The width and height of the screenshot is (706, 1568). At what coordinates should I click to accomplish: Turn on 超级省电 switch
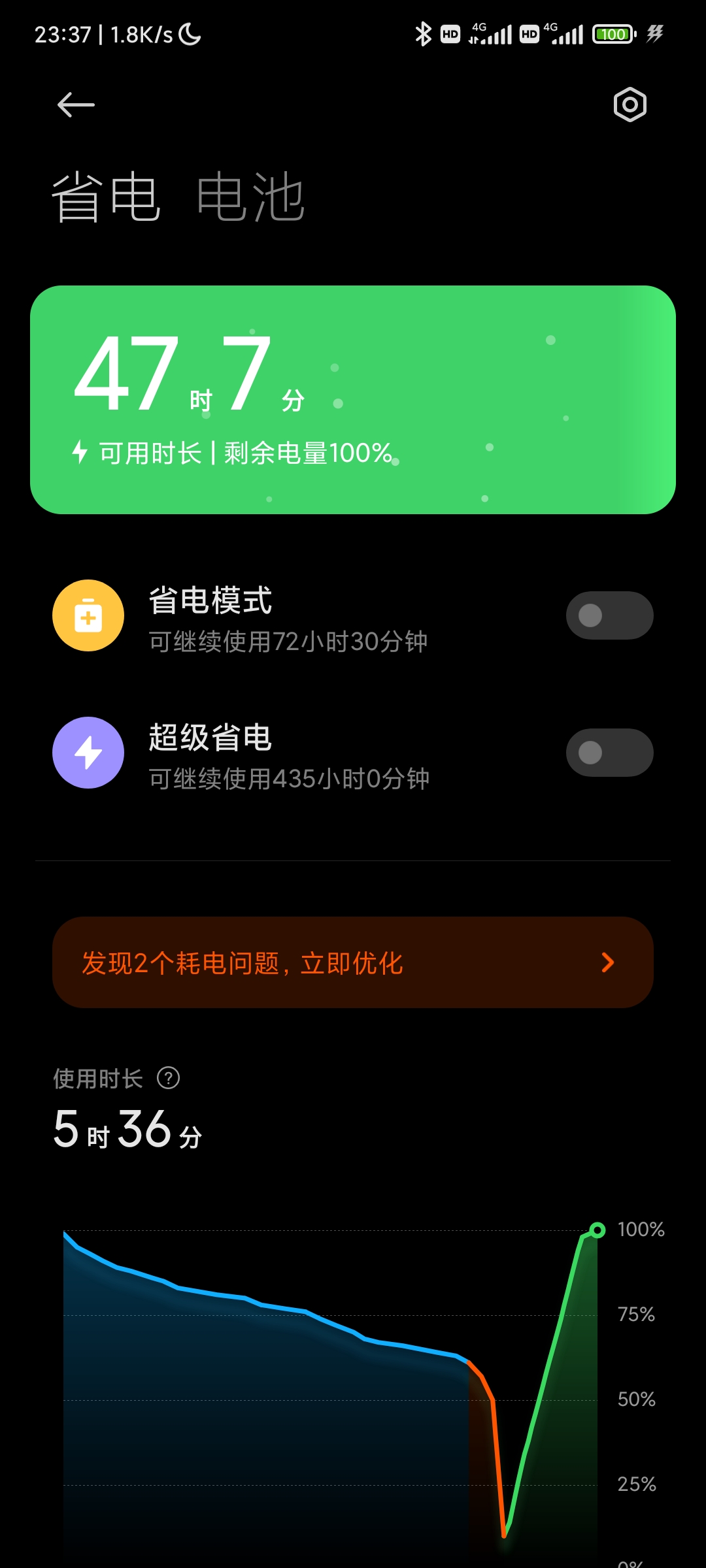coord(609,753)
